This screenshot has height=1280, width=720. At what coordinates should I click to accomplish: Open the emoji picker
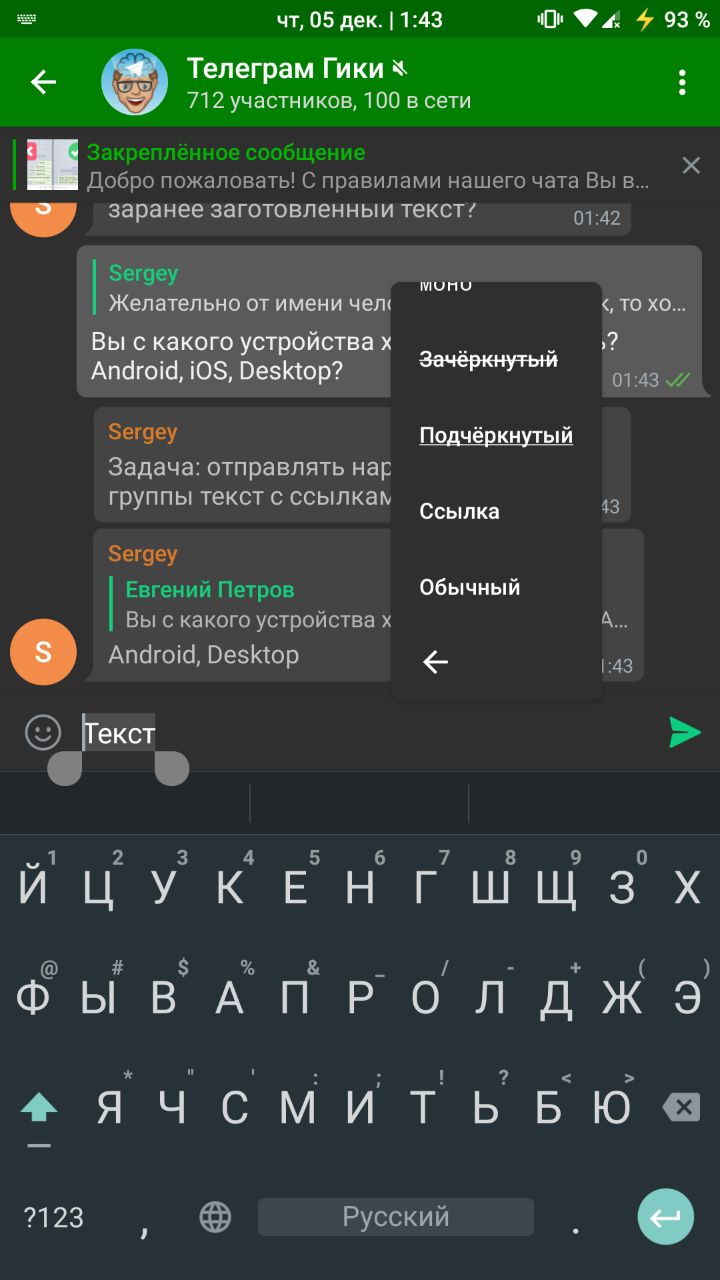(x=43, y=733)
